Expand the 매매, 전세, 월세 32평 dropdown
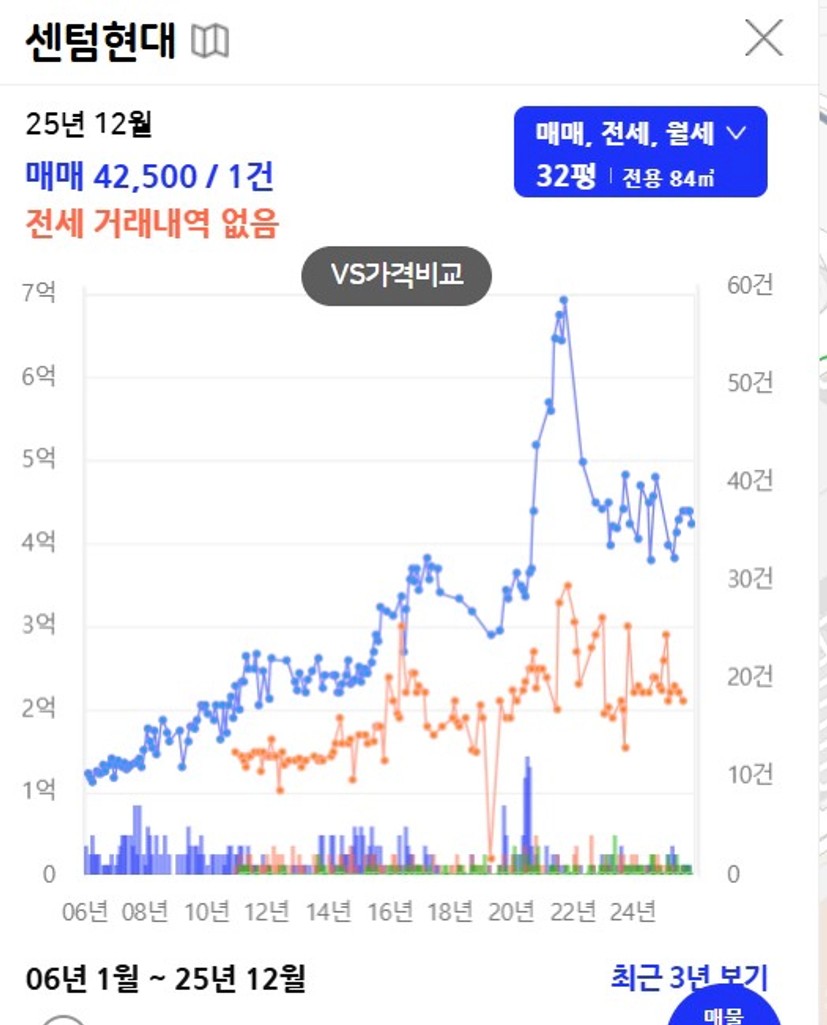 pos(640,152)
